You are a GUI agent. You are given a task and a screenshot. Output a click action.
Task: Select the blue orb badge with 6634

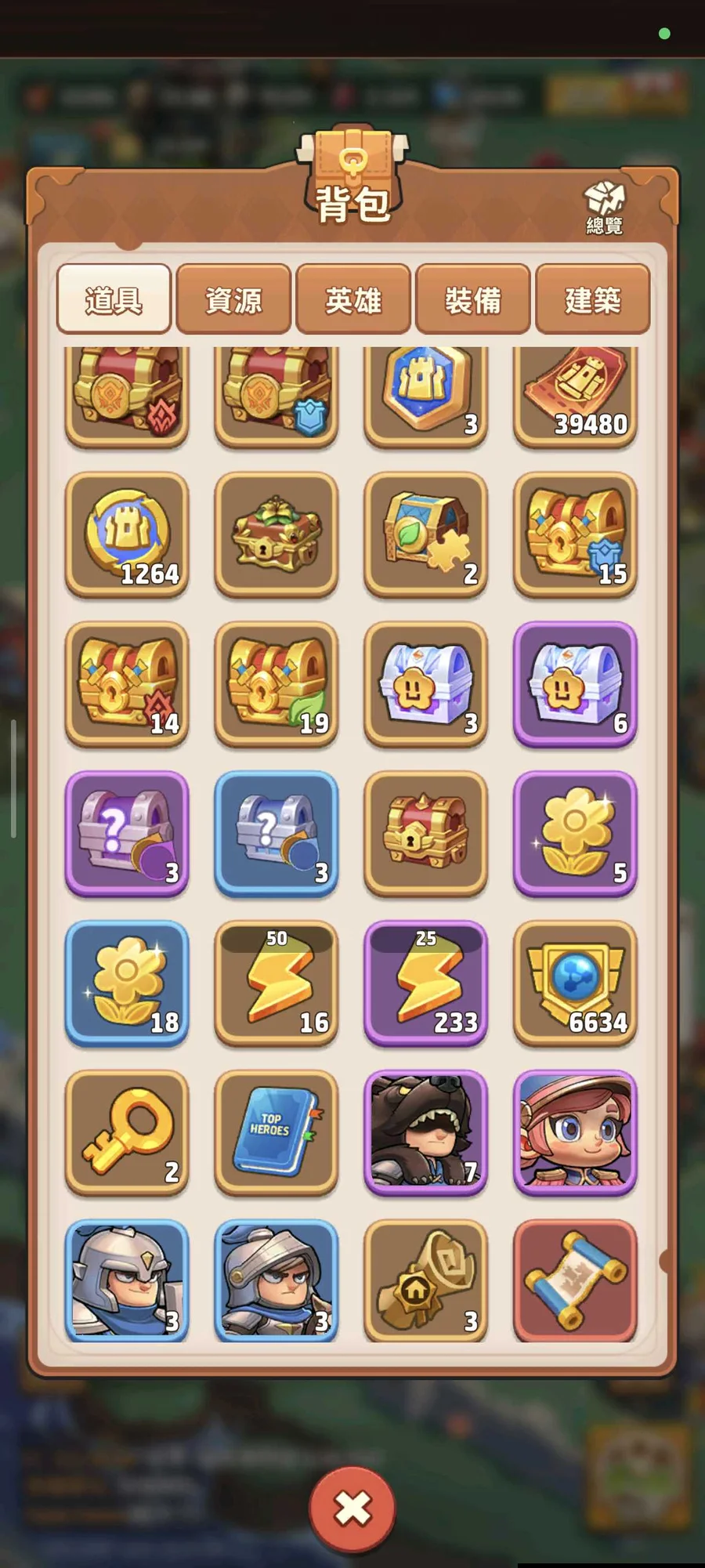coord(575,983)
